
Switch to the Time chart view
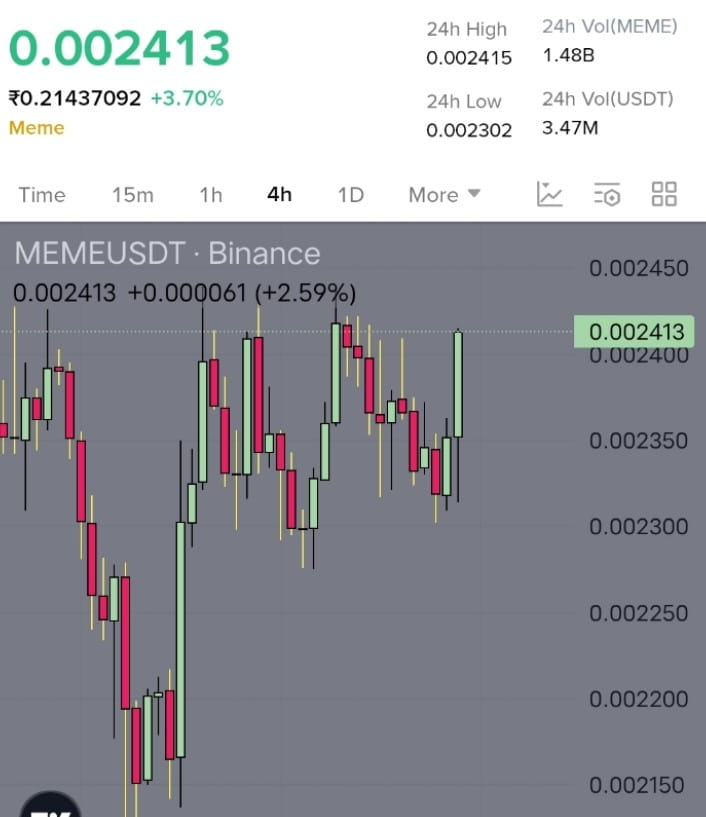[x=42, y=194]
